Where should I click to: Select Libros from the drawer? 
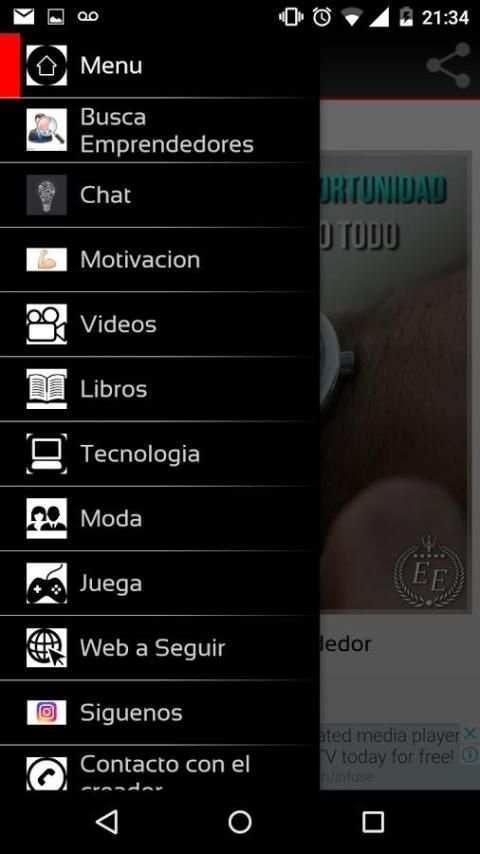click(160, 389)
